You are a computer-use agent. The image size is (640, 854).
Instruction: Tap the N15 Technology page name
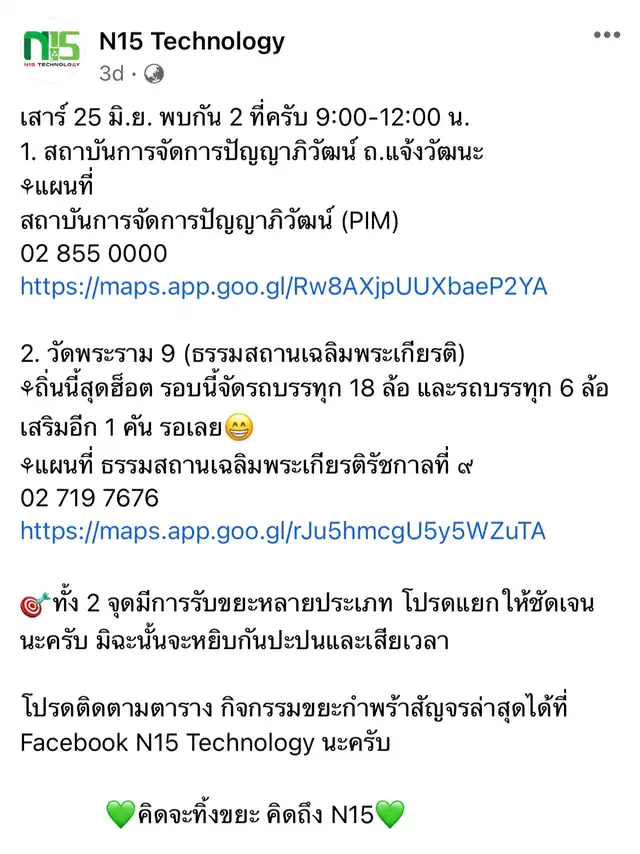(x=192, y=41)
